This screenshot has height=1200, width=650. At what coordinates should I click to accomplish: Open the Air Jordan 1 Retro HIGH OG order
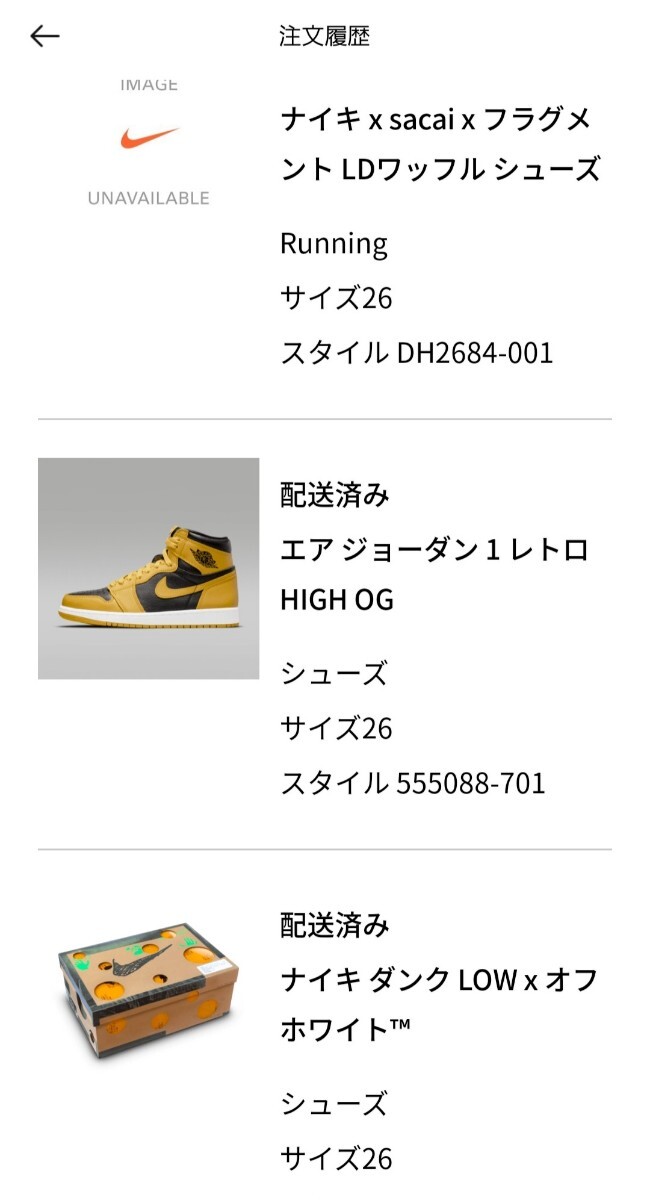pyautogui.click(x=434, y=574)
